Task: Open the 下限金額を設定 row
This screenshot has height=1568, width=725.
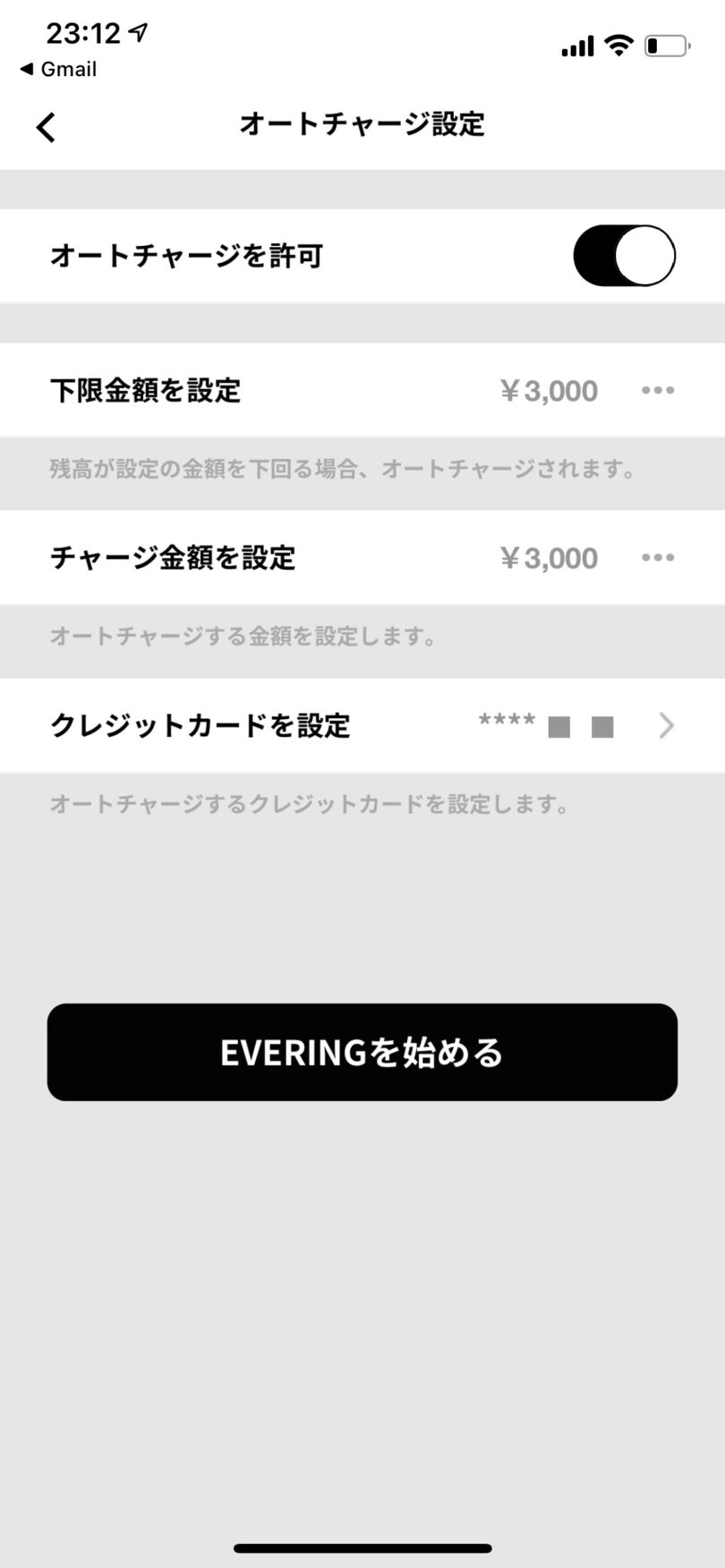Action: click(x=362, y=390)
